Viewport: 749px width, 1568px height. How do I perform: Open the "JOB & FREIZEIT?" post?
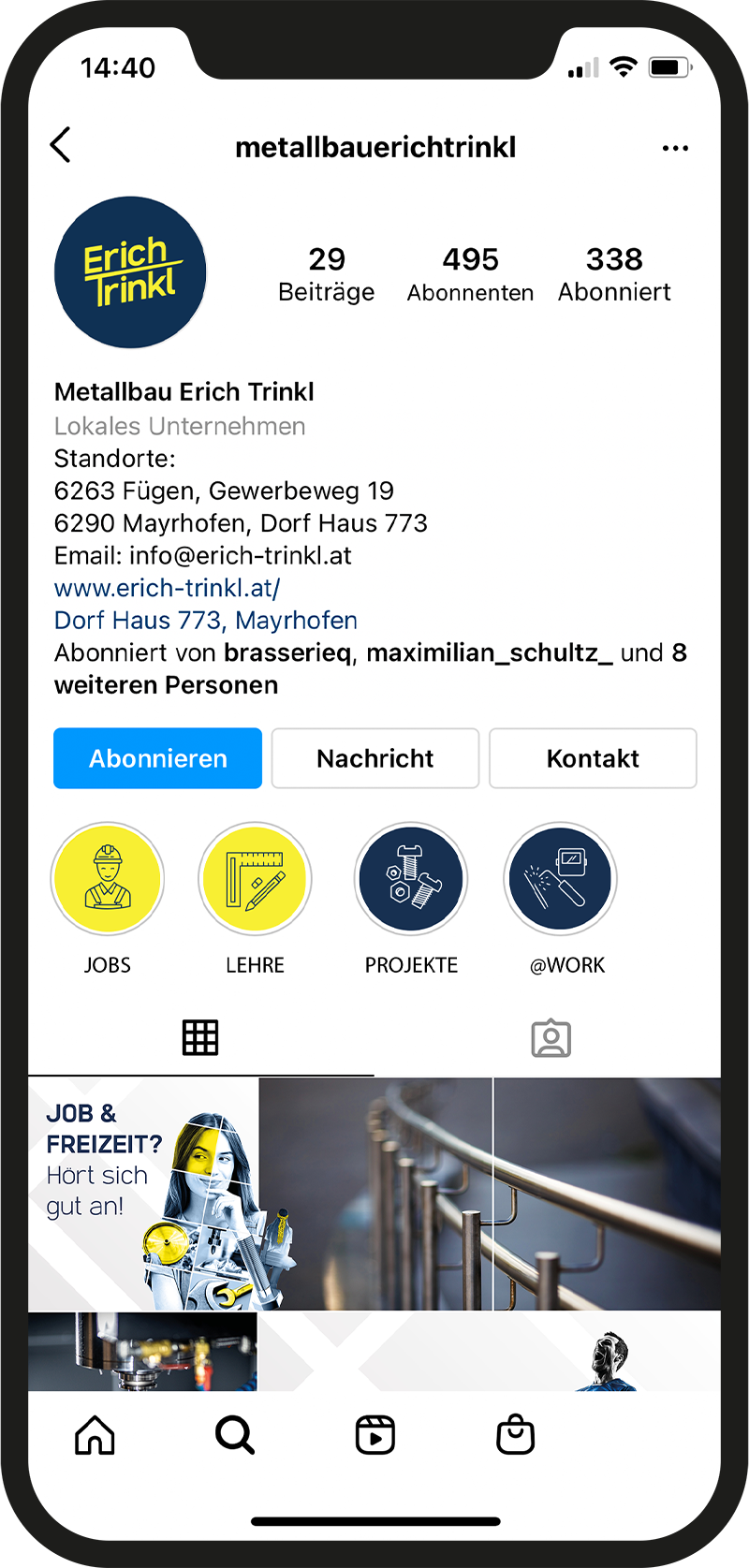[x=143, y=1194]
